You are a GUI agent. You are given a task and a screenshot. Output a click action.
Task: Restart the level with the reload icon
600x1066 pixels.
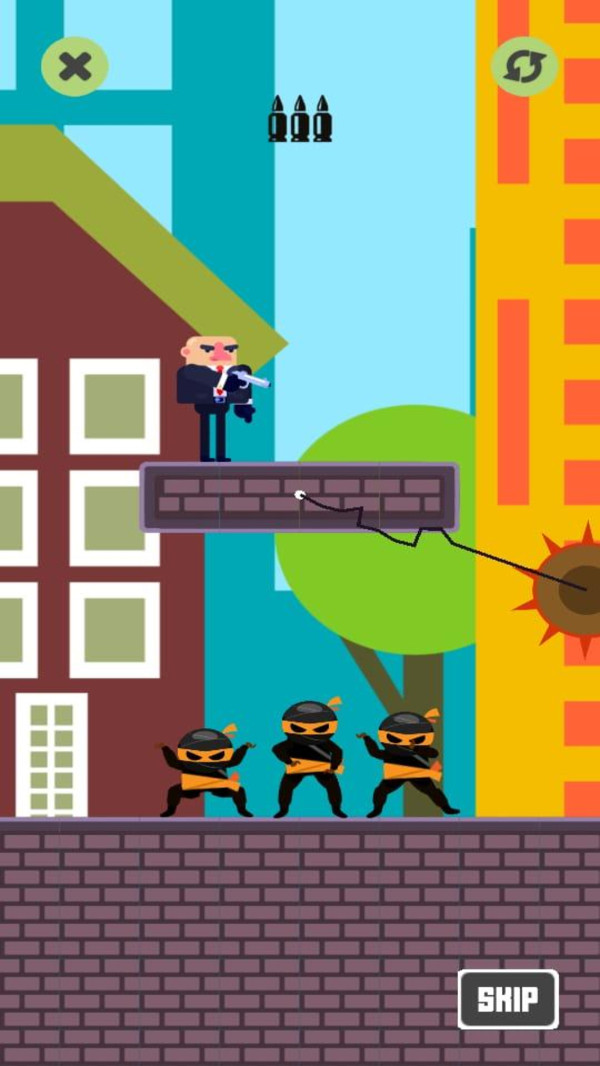click(x=525, y=67)
